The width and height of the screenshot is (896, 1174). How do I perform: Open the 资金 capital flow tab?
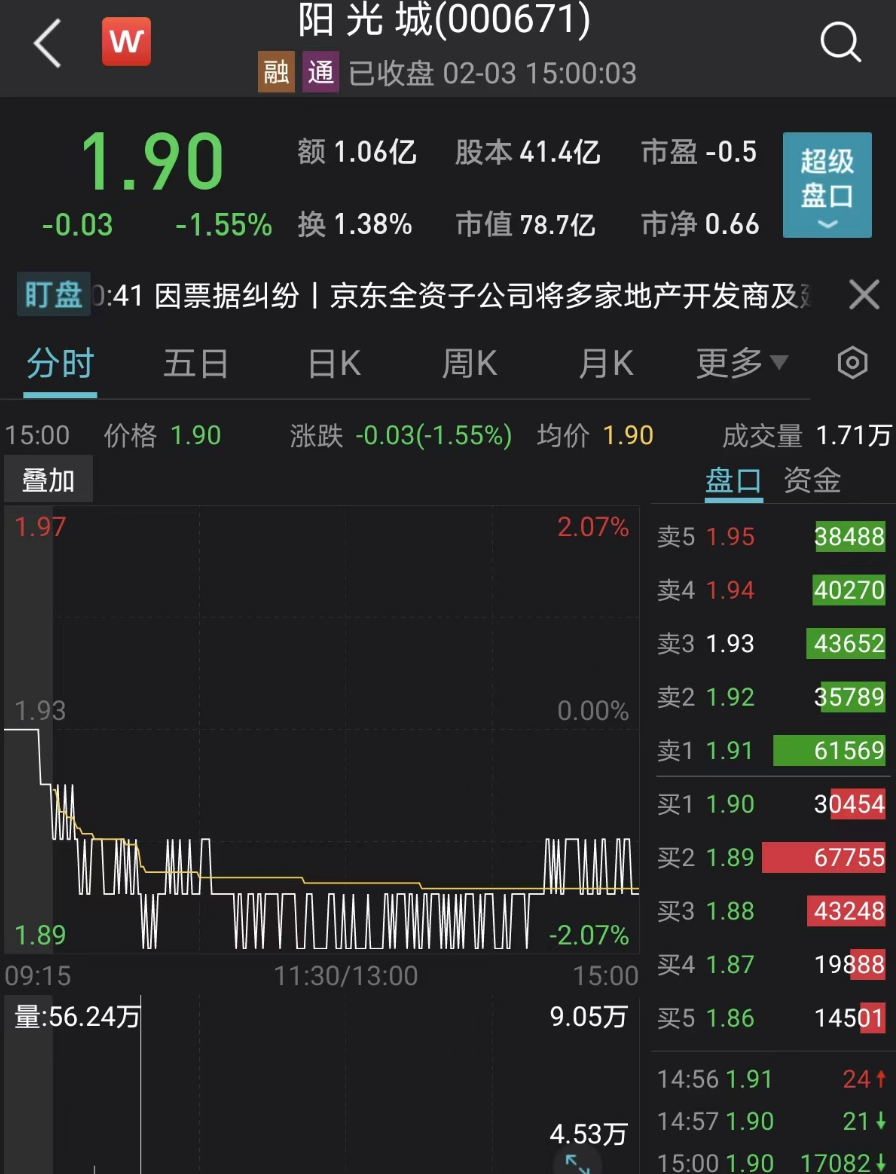(x=812, y=480)
